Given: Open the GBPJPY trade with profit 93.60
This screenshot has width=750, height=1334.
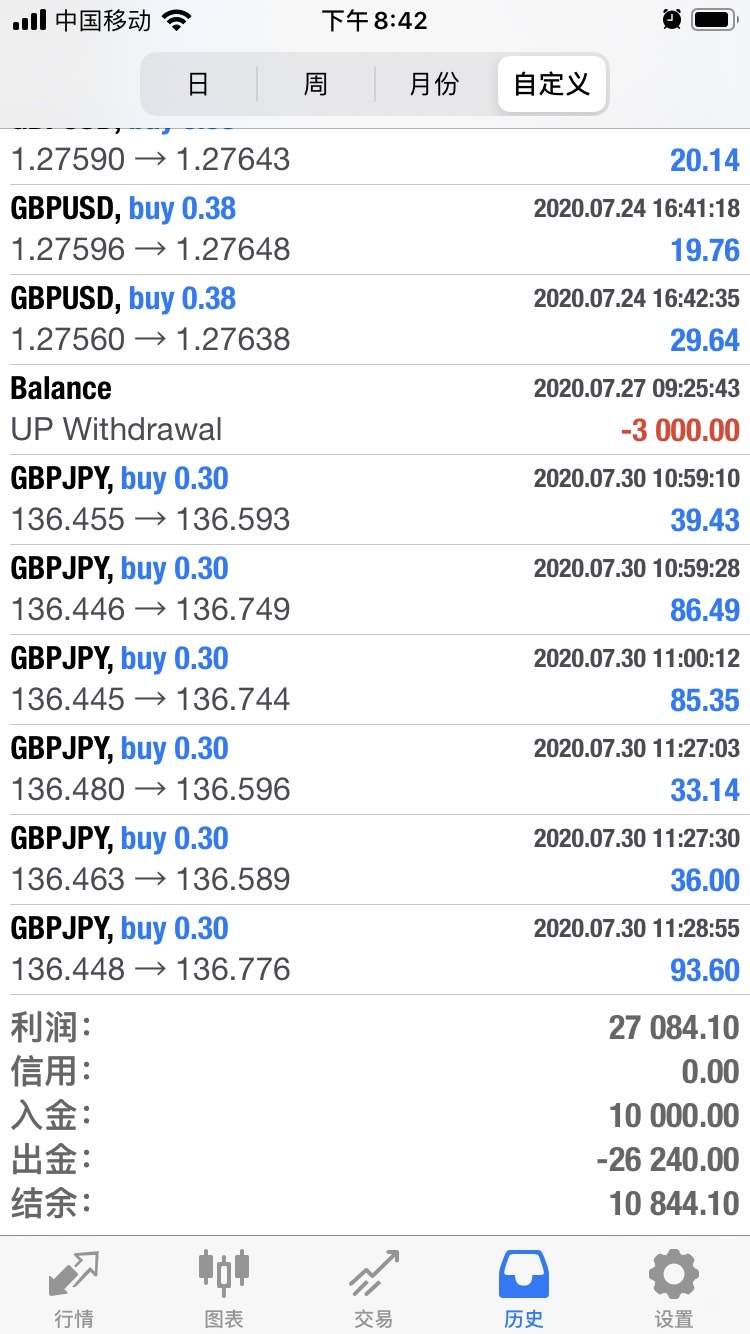Looking at the screenshot, I should click(375, 950).
